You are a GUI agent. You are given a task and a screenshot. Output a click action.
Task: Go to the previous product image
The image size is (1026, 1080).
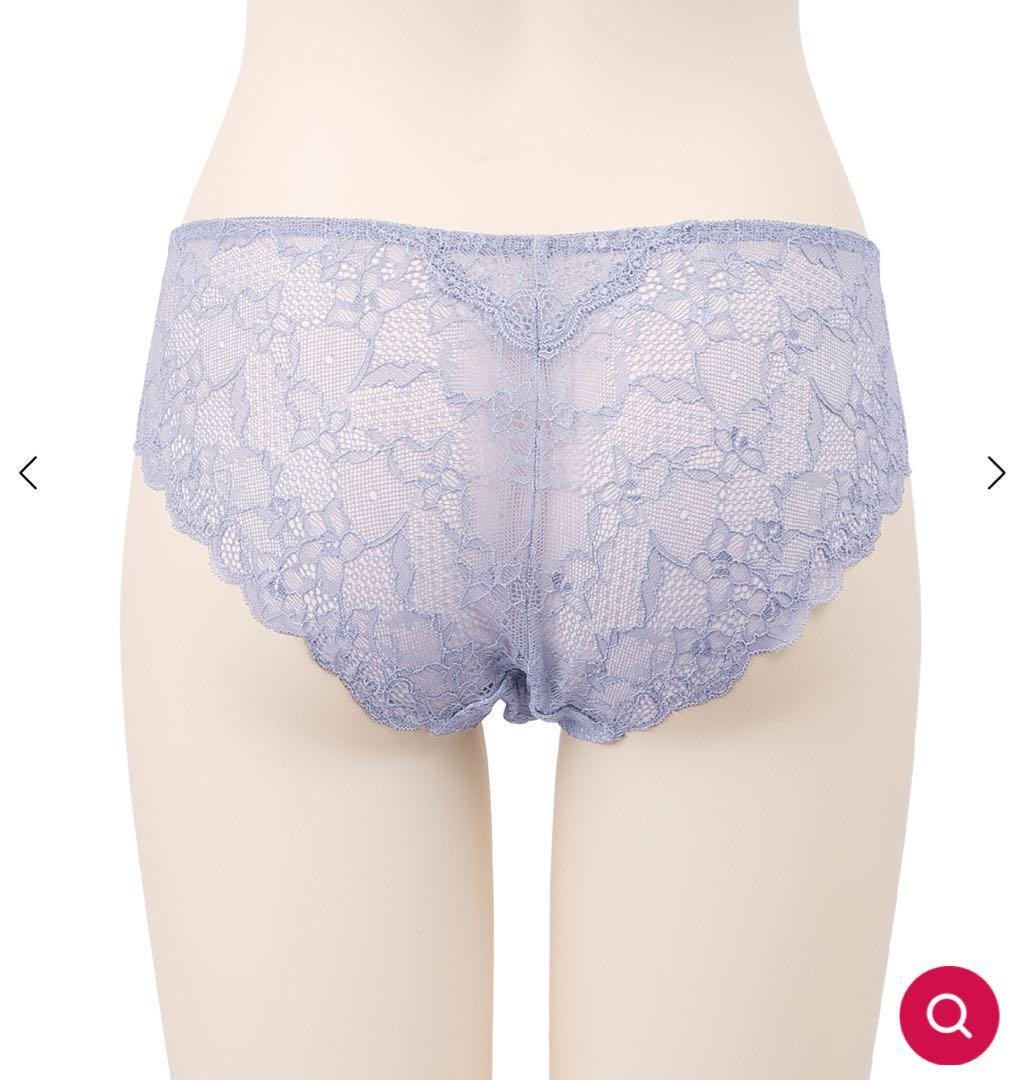point(29,473)
